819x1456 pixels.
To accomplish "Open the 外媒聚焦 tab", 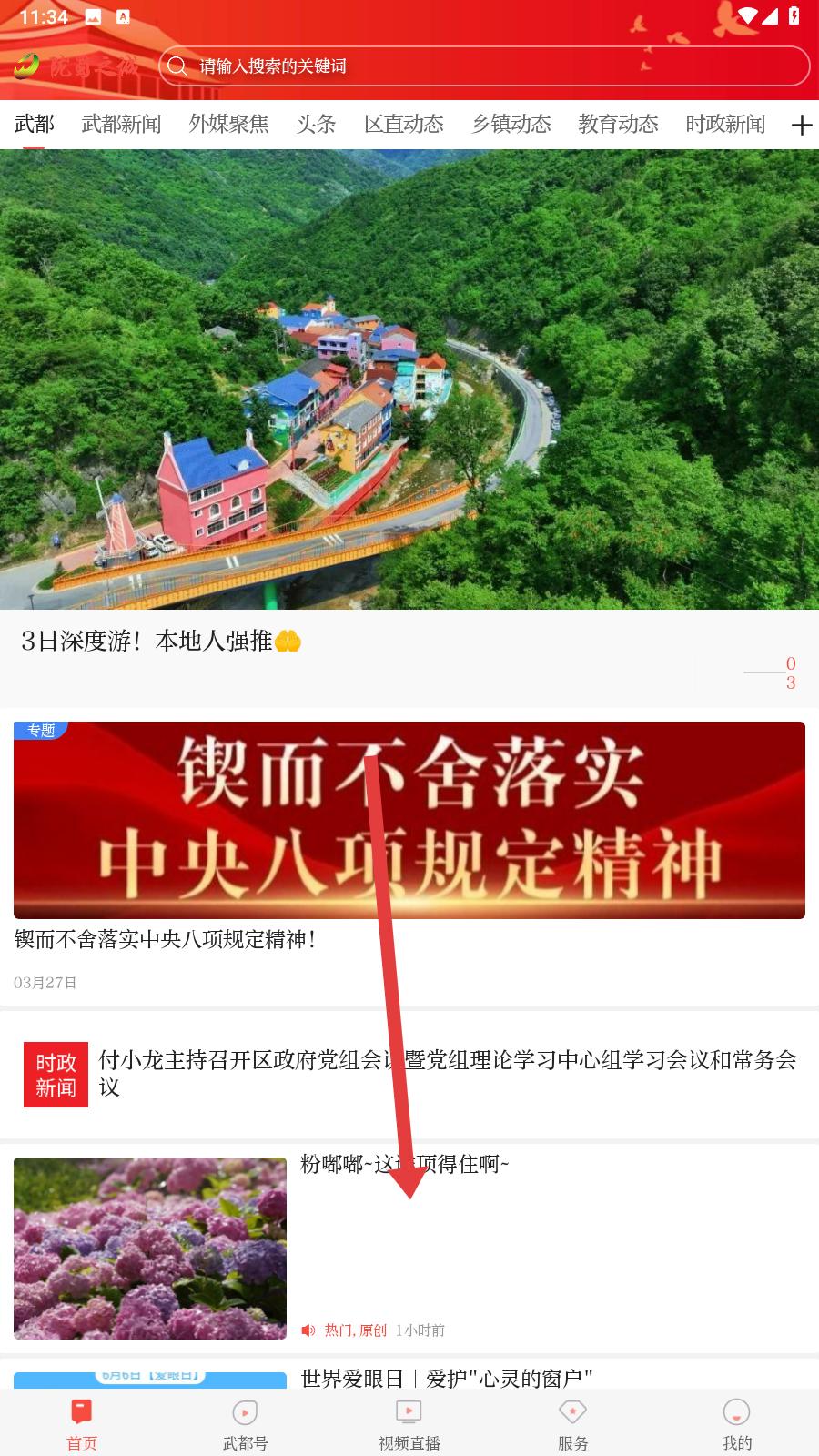I will pyautogui.click(x=229, y=124).
